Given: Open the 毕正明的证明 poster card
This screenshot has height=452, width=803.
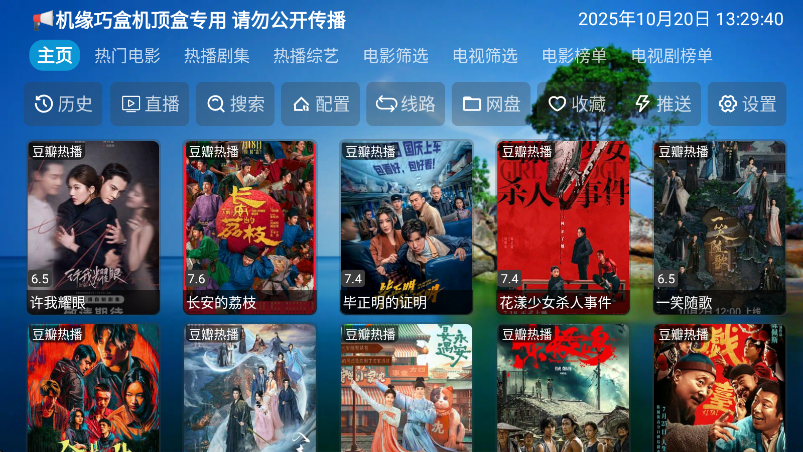Looking at the screenshot, I should 406,227.
